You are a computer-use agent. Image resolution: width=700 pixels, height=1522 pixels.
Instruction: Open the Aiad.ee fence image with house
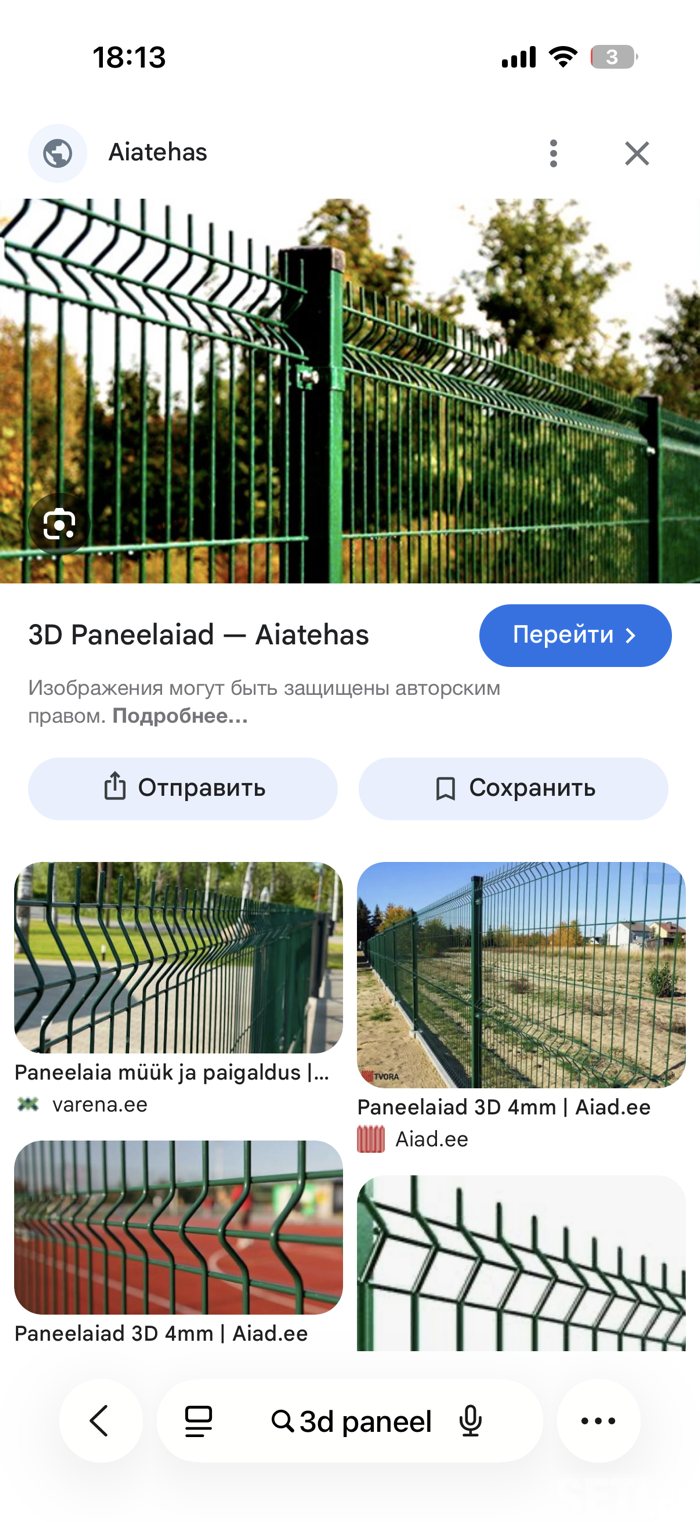coord(521,974)
